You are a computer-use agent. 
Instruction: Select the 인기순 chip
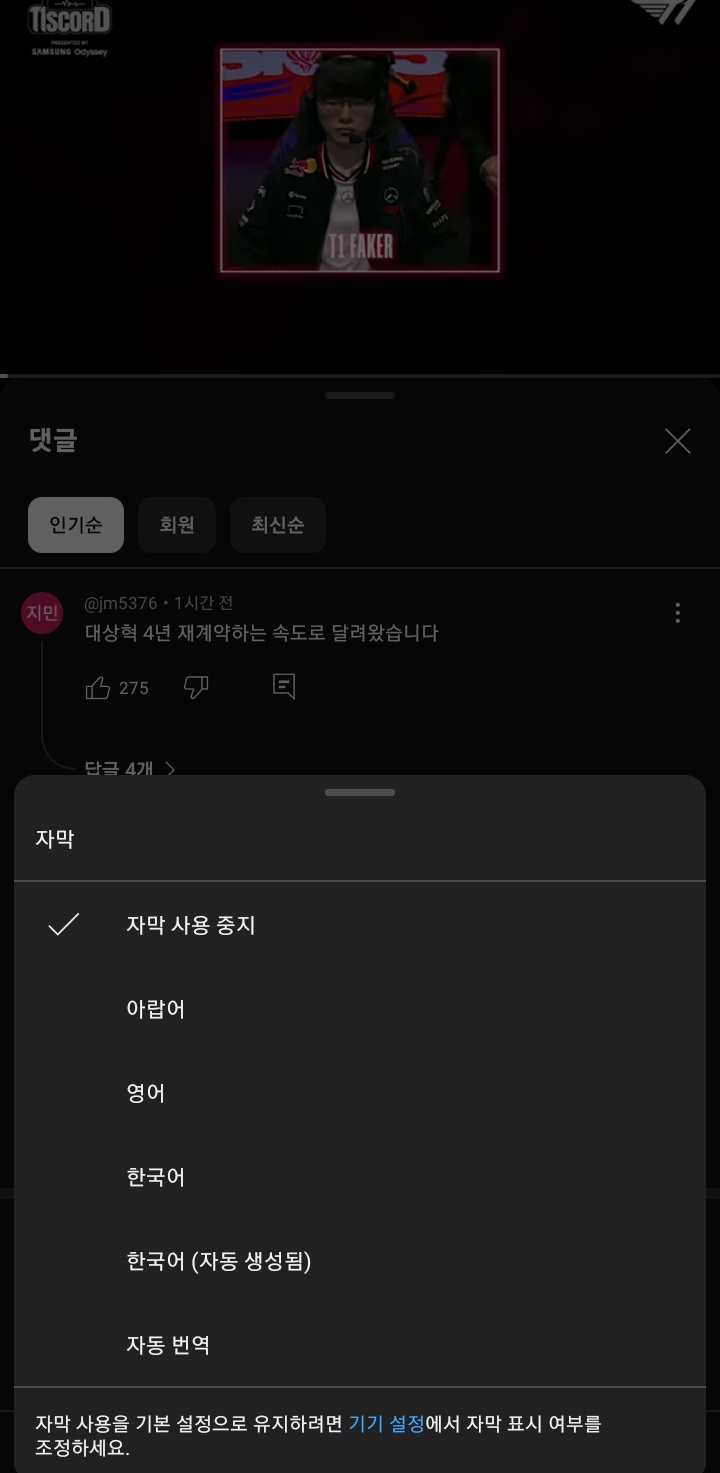[x=76, y=525]
